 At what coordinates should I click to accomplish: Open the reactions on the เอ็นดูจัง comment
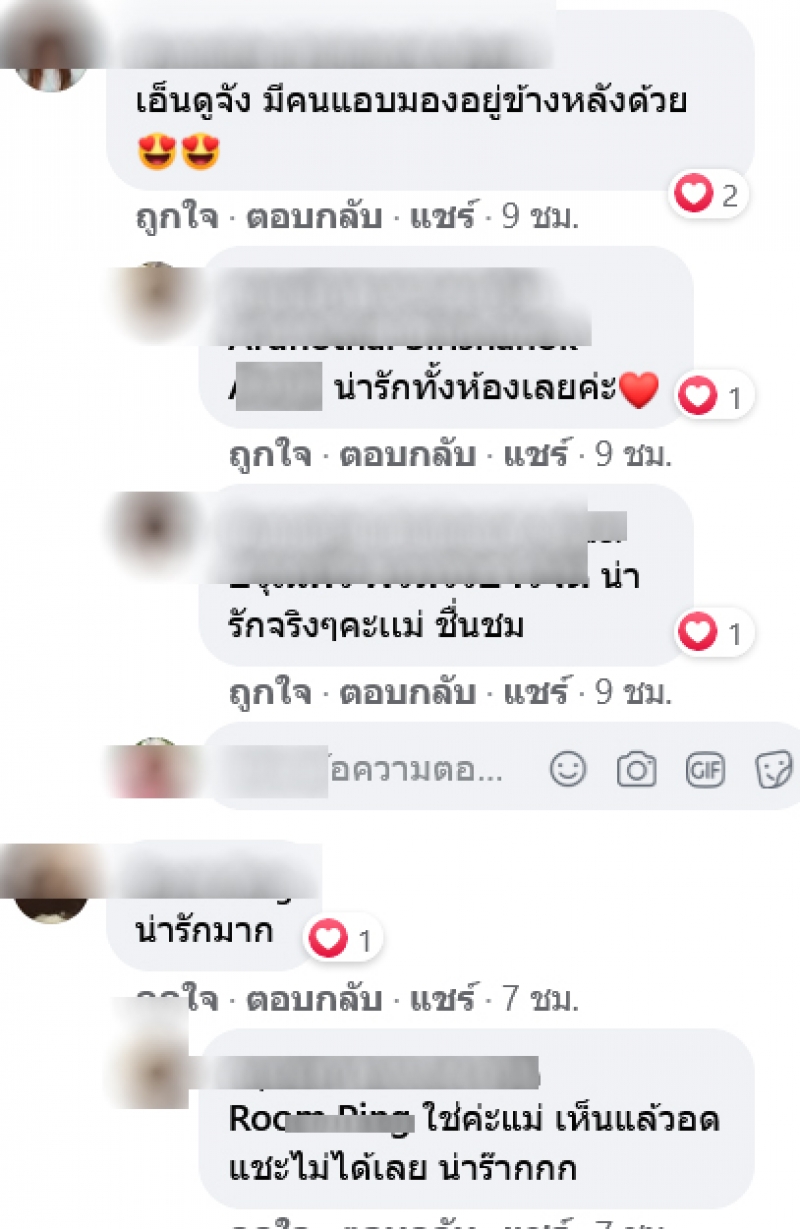707,194
